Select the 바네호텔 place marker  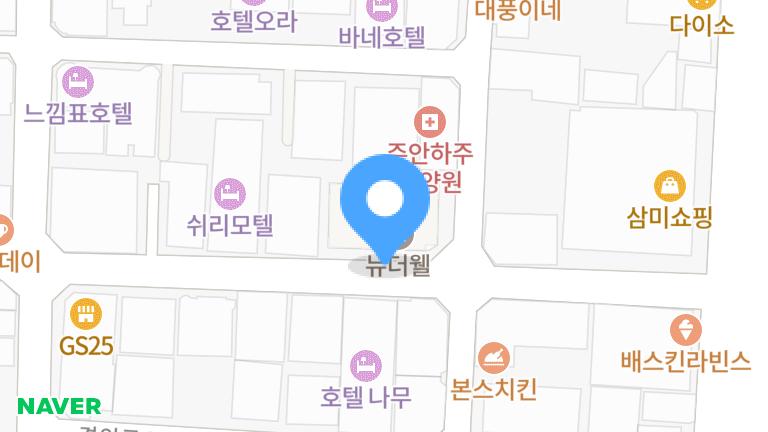point(382,10)
